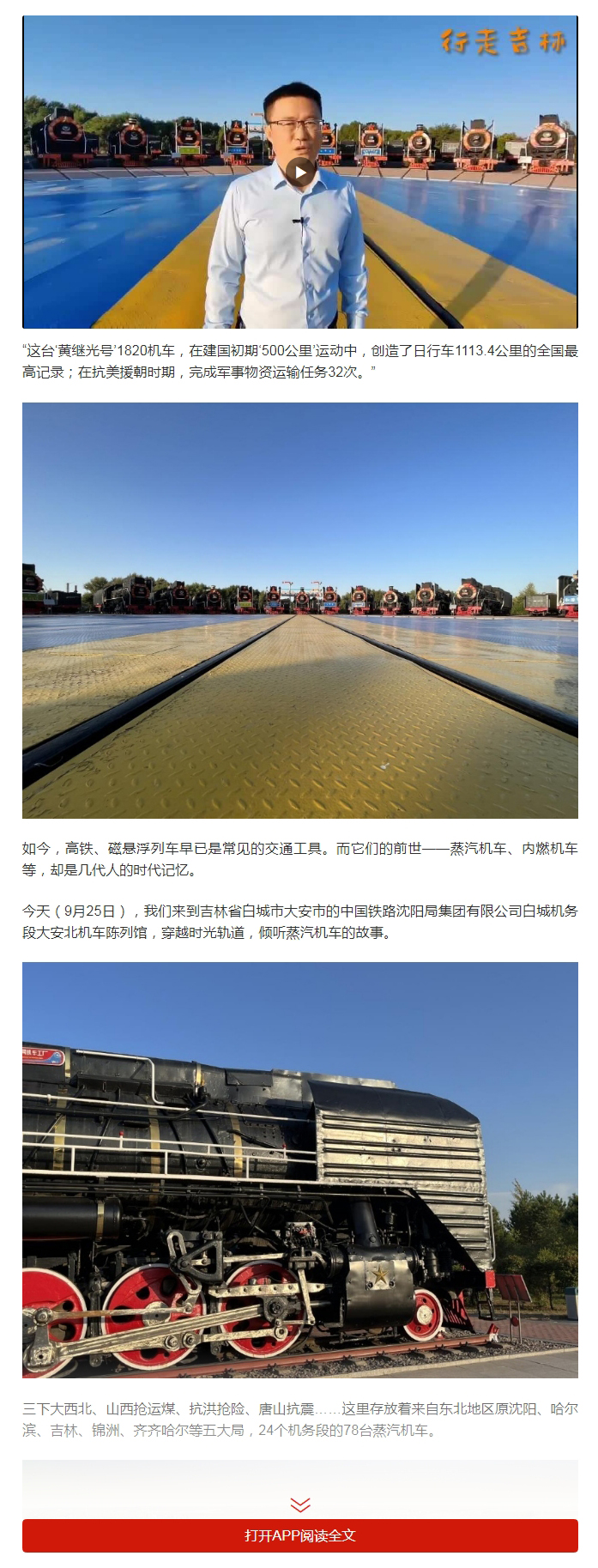Play the video at the top
598x1568 pixels.
coord(299,172)
